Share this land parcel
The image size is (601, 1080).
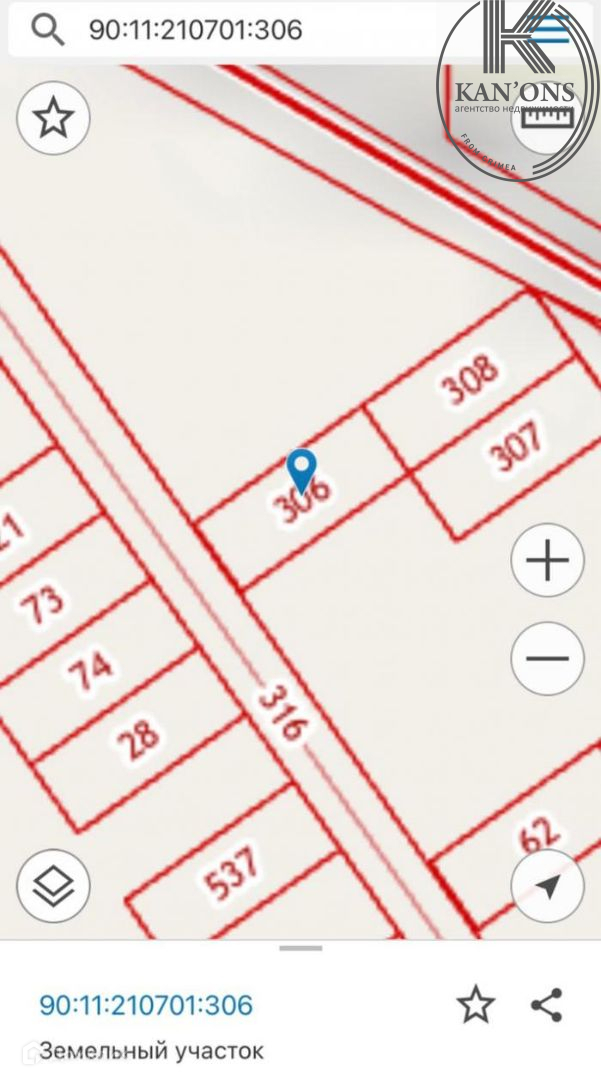pos(546,1004)
